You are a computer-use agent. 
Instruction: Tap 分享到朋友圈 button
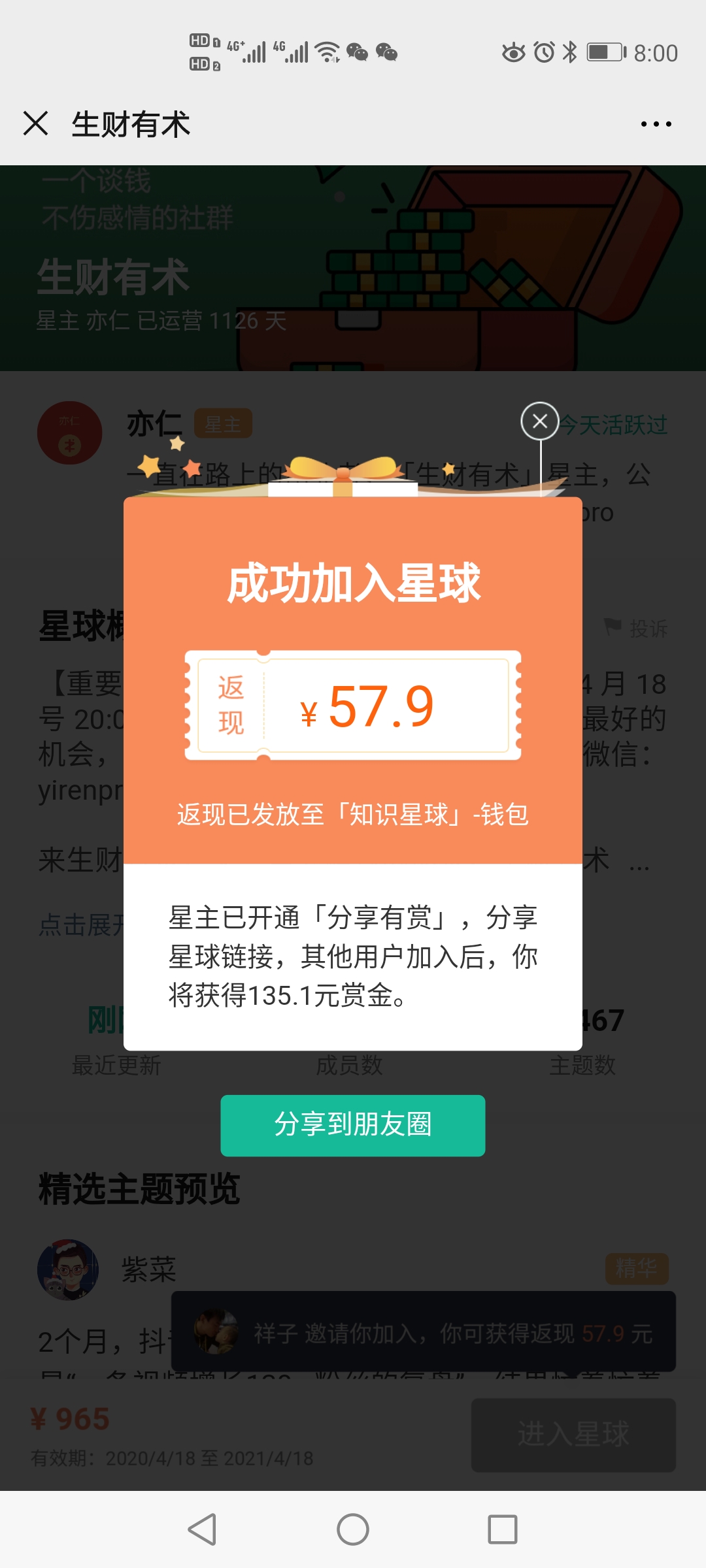[352, 1125]
